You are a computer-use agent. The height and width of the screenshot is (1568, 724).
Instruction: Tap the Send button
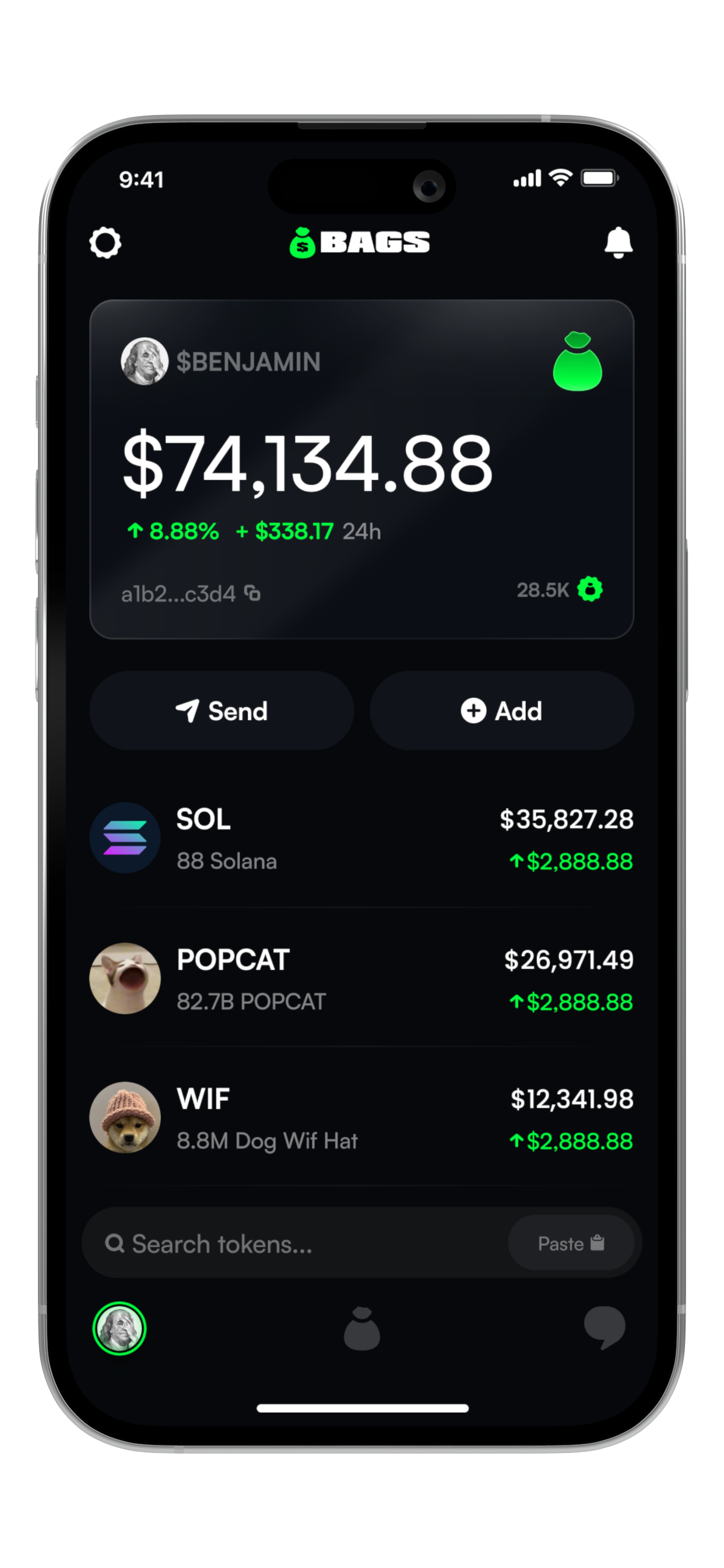coord(222,710)
